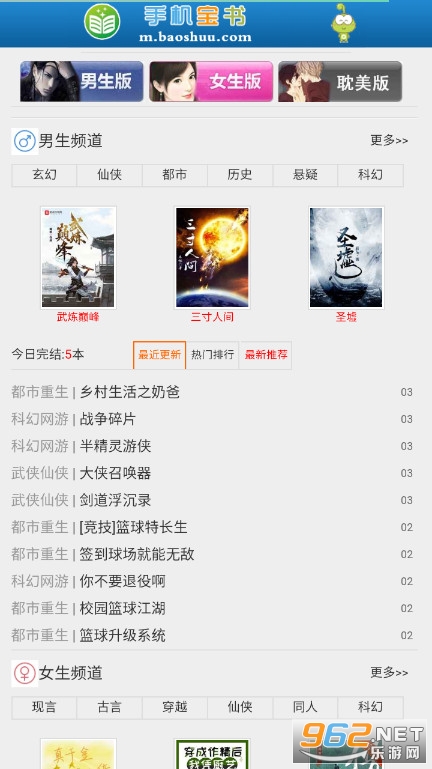Open the novel 剑道浮沉录
Screen dimensions: 432x769
point(115,500)
